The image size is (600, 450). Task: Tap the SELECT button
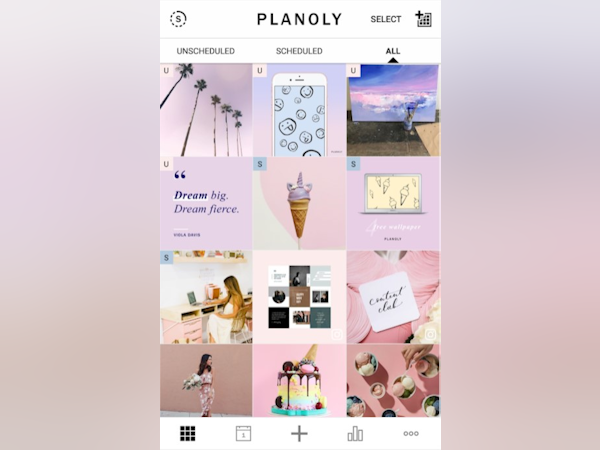(385, 19)
